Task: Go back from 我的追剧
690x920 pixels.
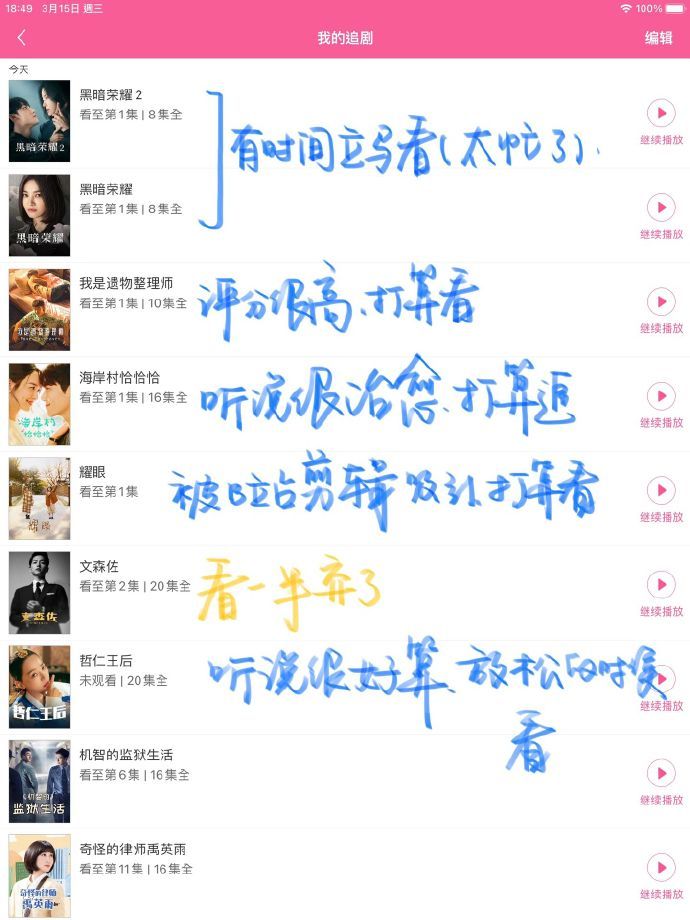Action: point(21,38)
